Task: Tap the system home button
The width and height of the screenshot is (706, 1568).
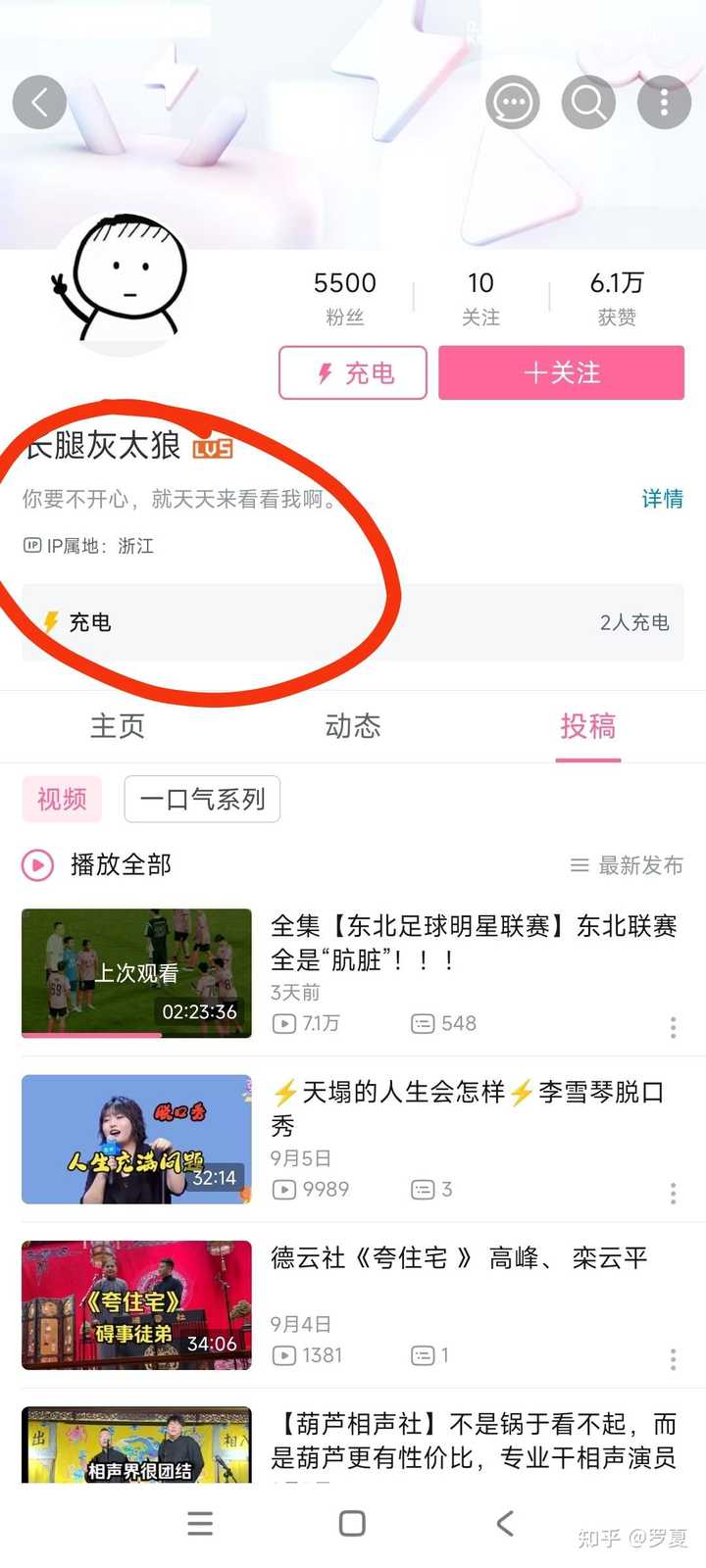Action: 352,1523
